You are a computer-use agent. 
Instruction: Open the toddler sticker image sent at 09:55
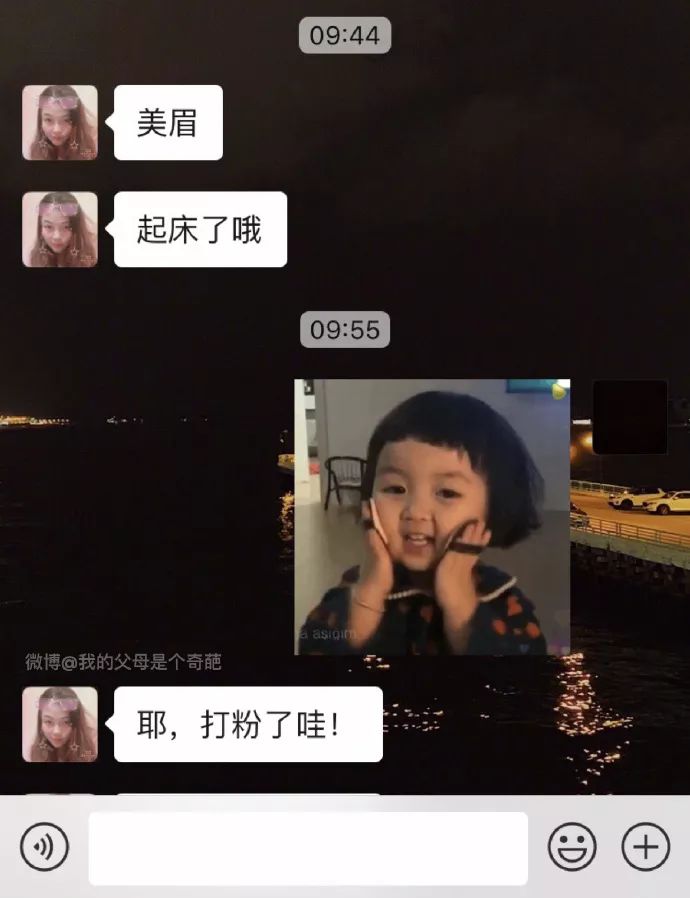[x=432, y=516]
